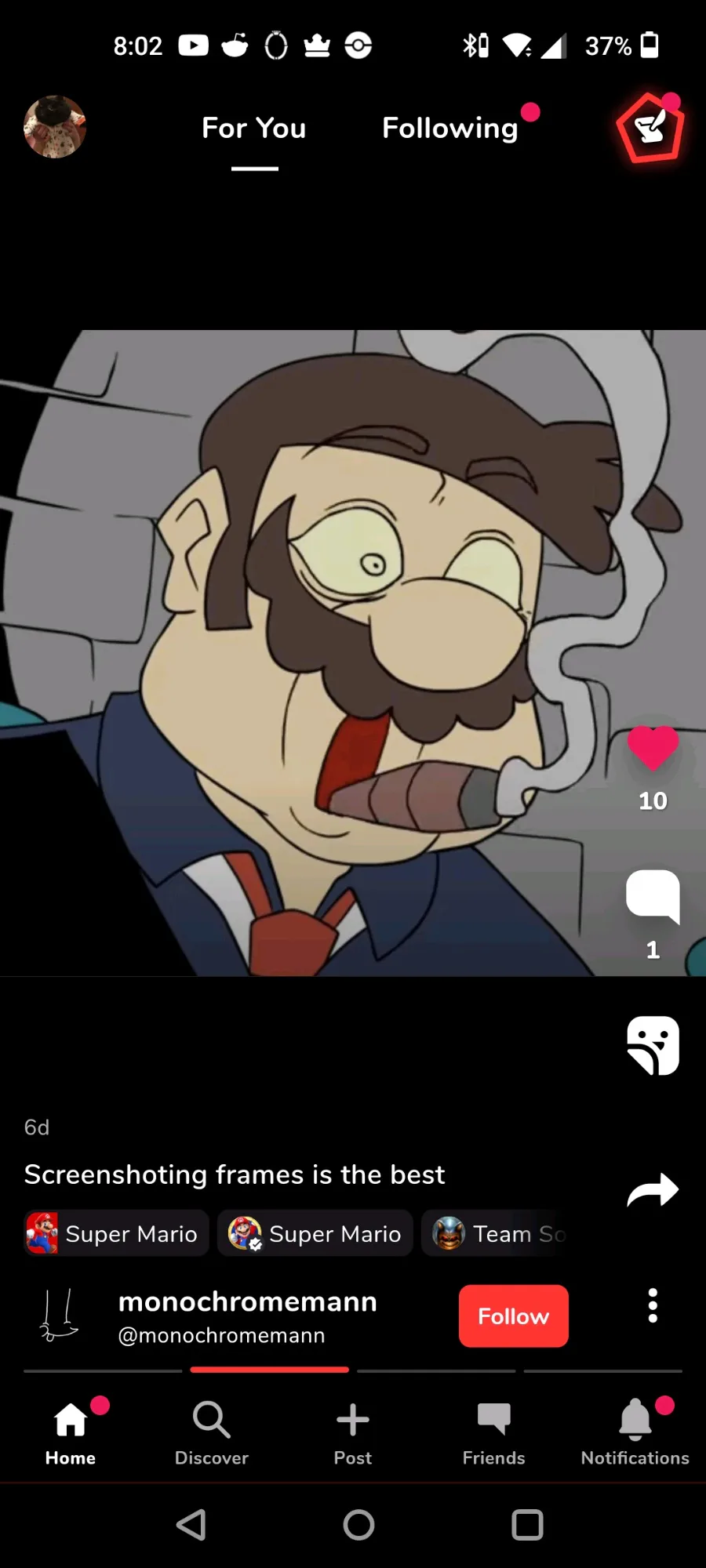Open my profile avatar
The height and width of the screenshot is (1568, 706).
click(x=54, y=127)
